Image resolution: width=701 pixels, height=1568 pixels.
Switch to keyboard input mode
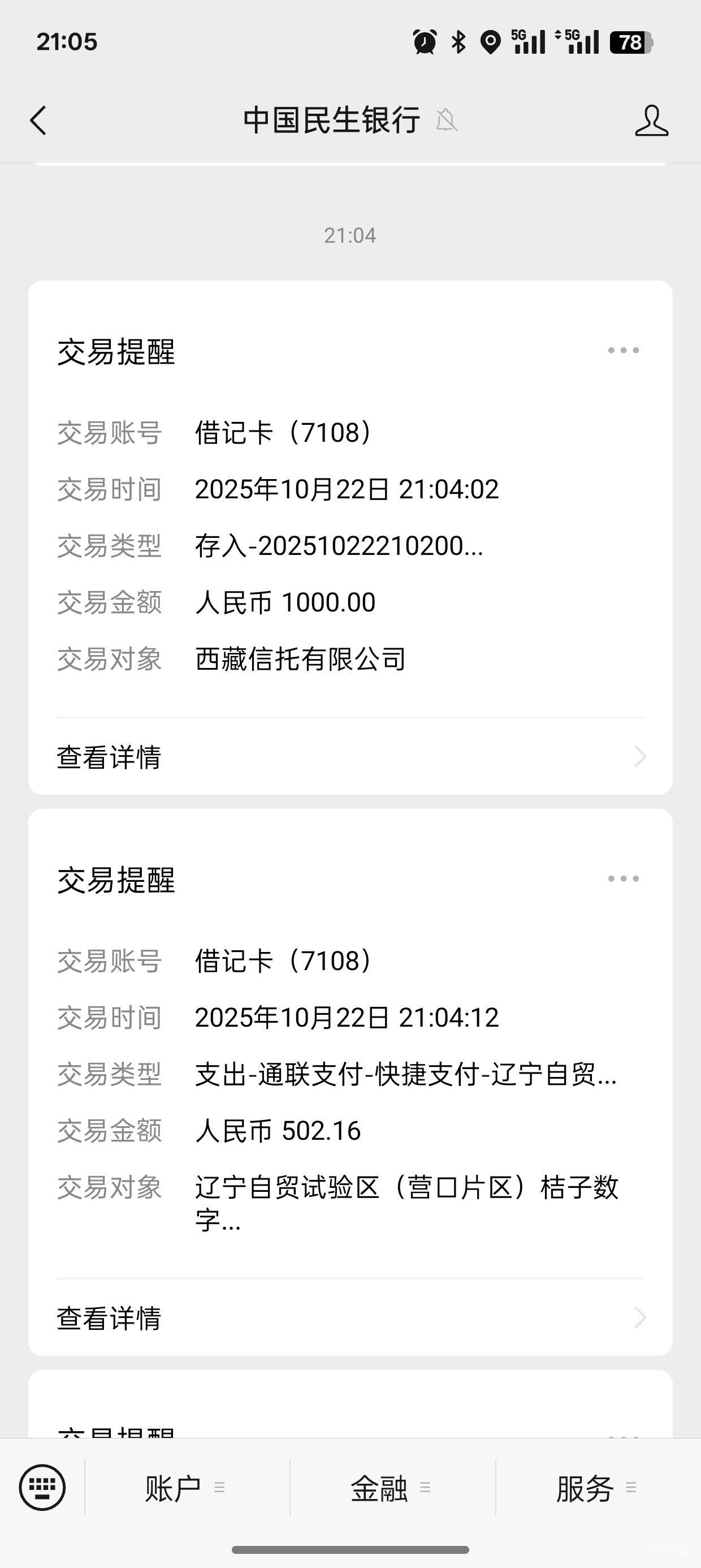coord(42,1487)
